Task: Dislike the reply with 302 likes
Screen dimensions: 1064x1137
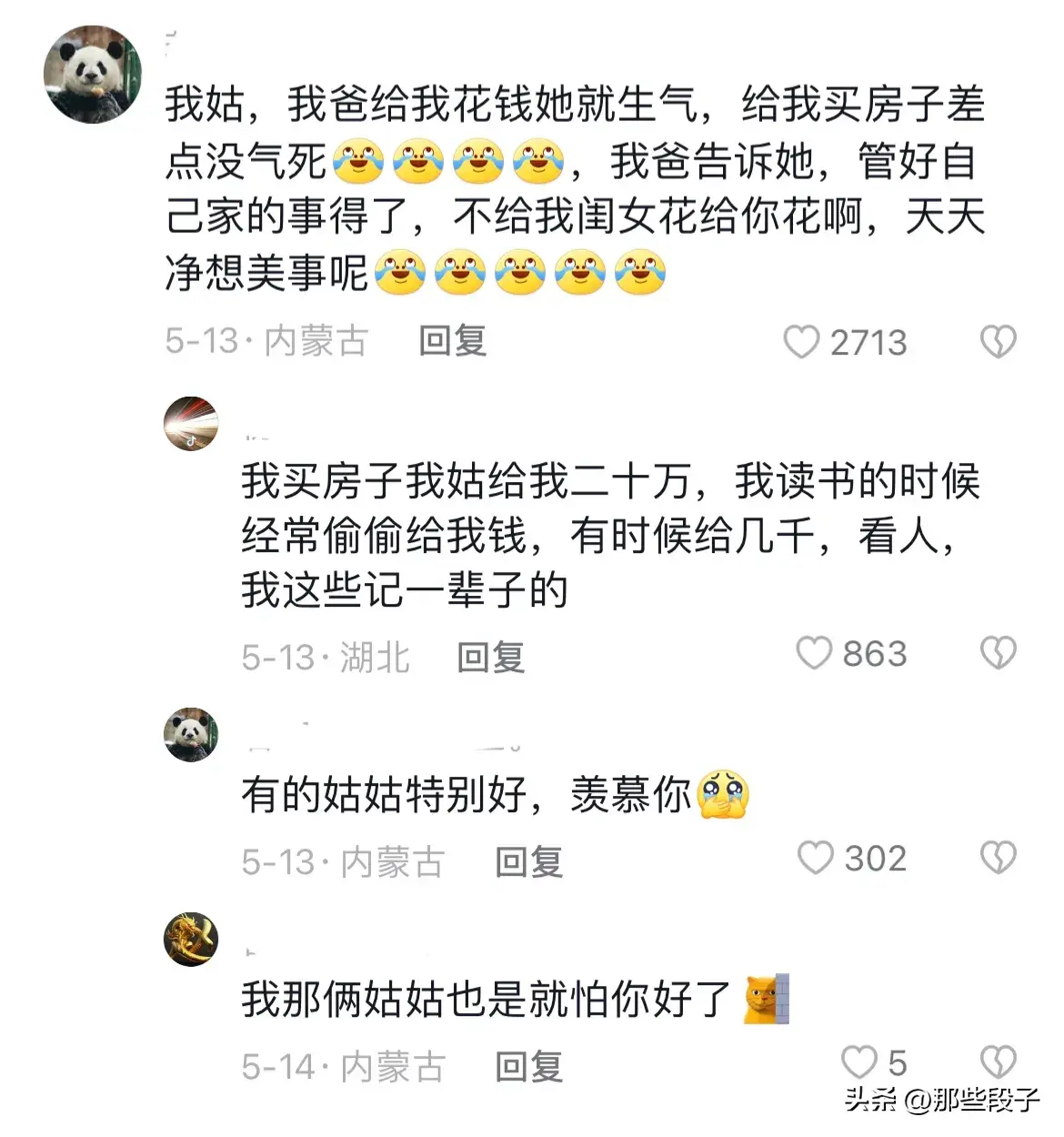Action: pos(998,858)
